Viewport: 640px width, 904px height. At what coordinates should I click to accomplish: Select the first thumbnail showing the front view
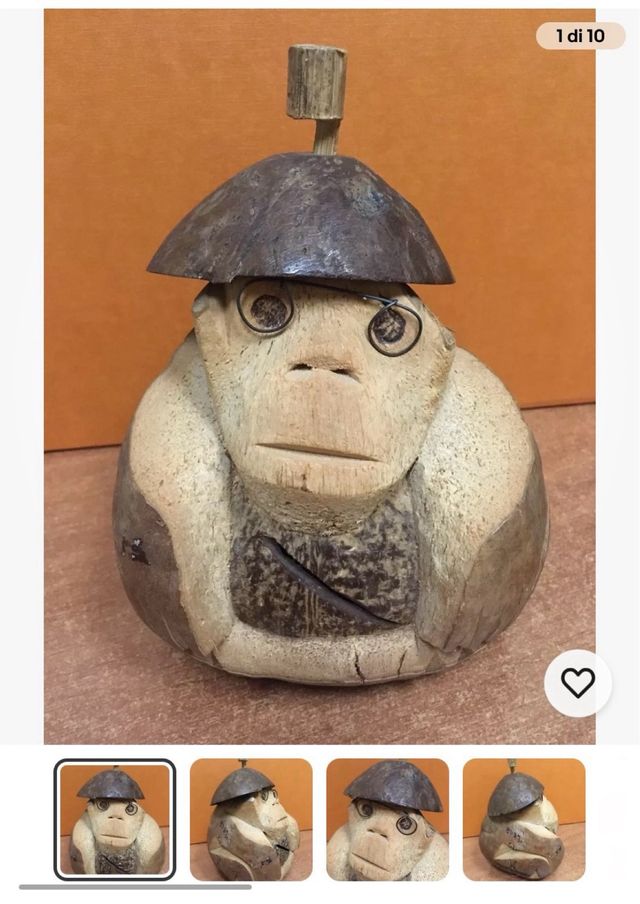(x=115, y=819)
